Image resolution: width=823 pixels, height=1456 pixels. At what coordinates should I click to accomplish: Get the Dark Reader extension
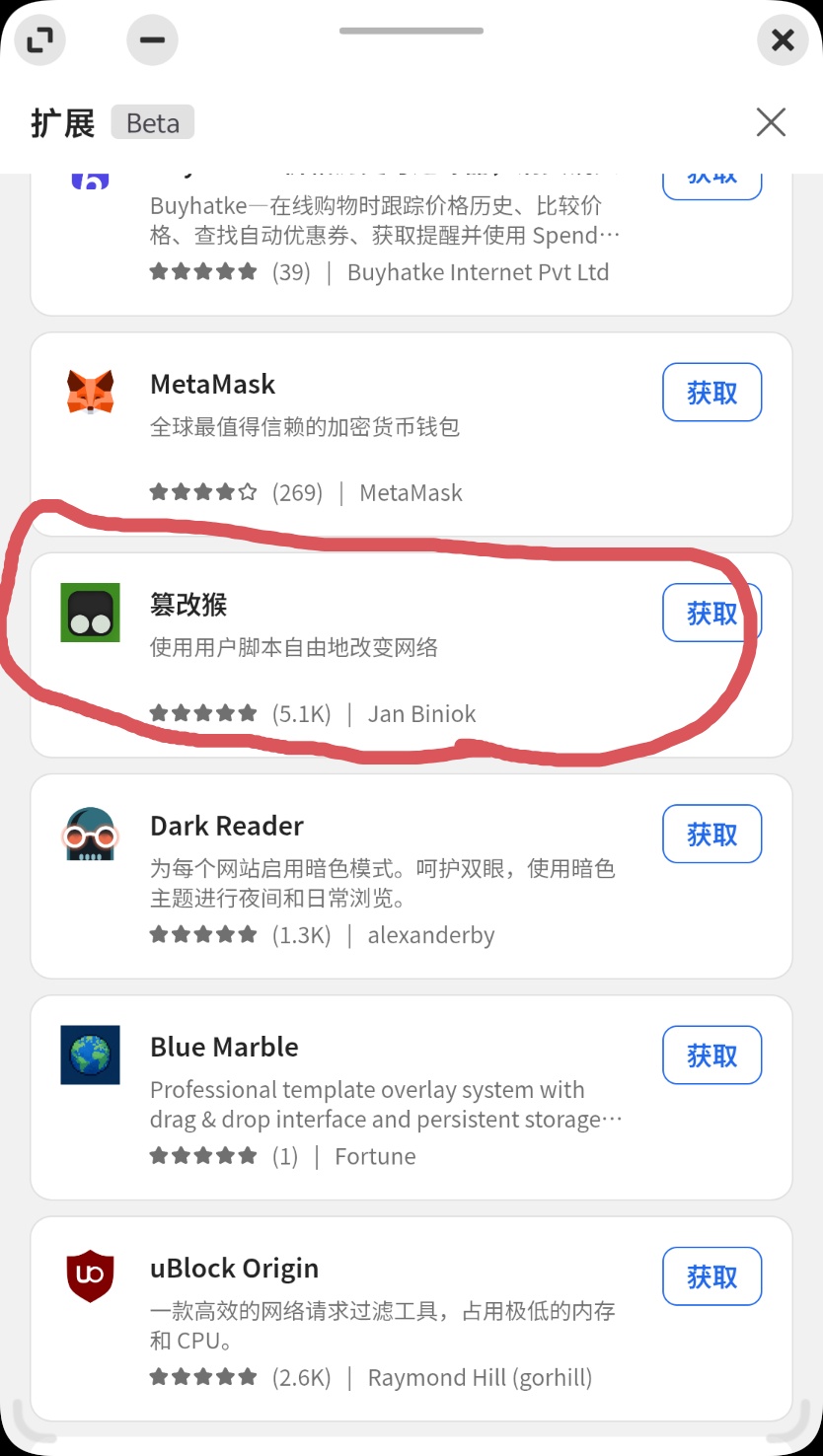click(711, 835)
